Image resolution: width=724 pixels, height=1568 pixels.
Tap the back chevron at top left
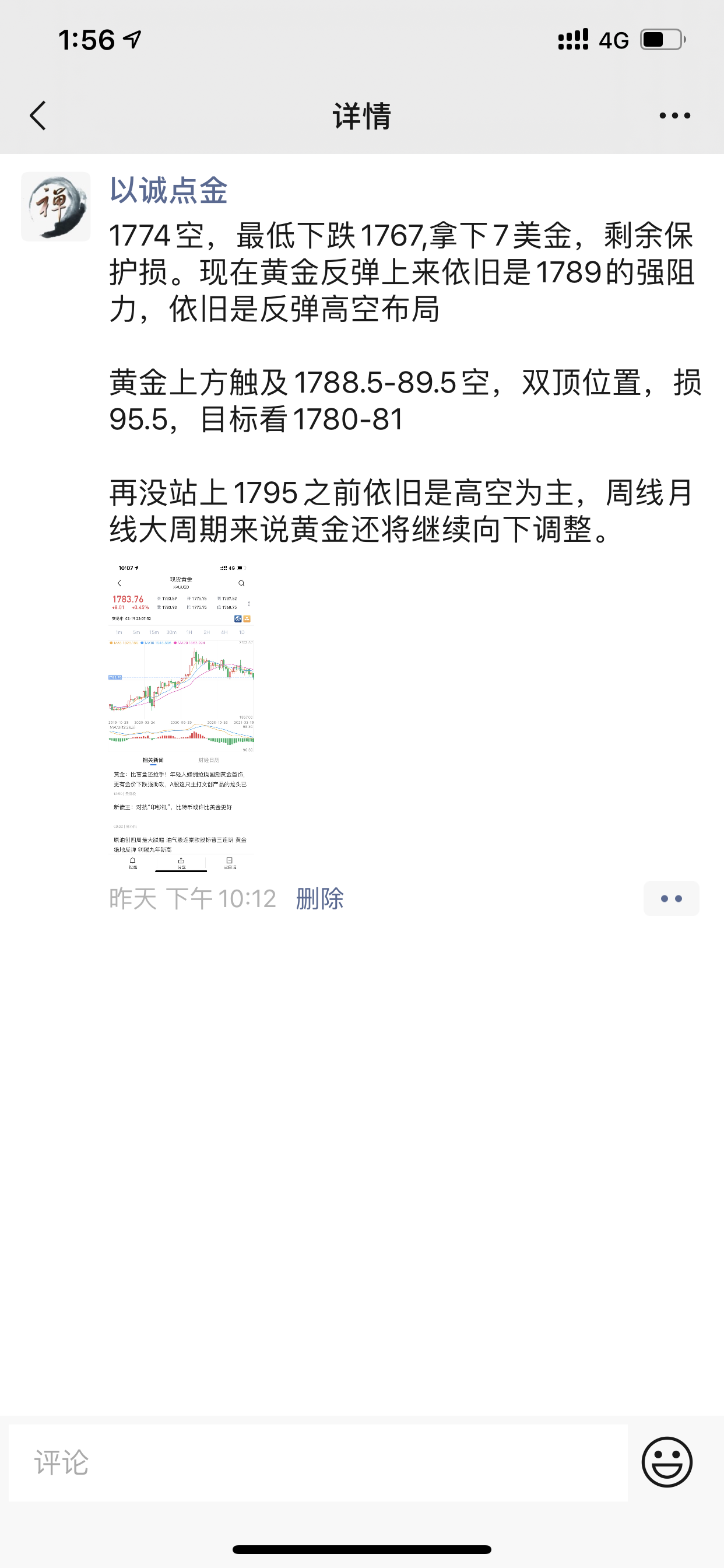[x=38, y=116]
